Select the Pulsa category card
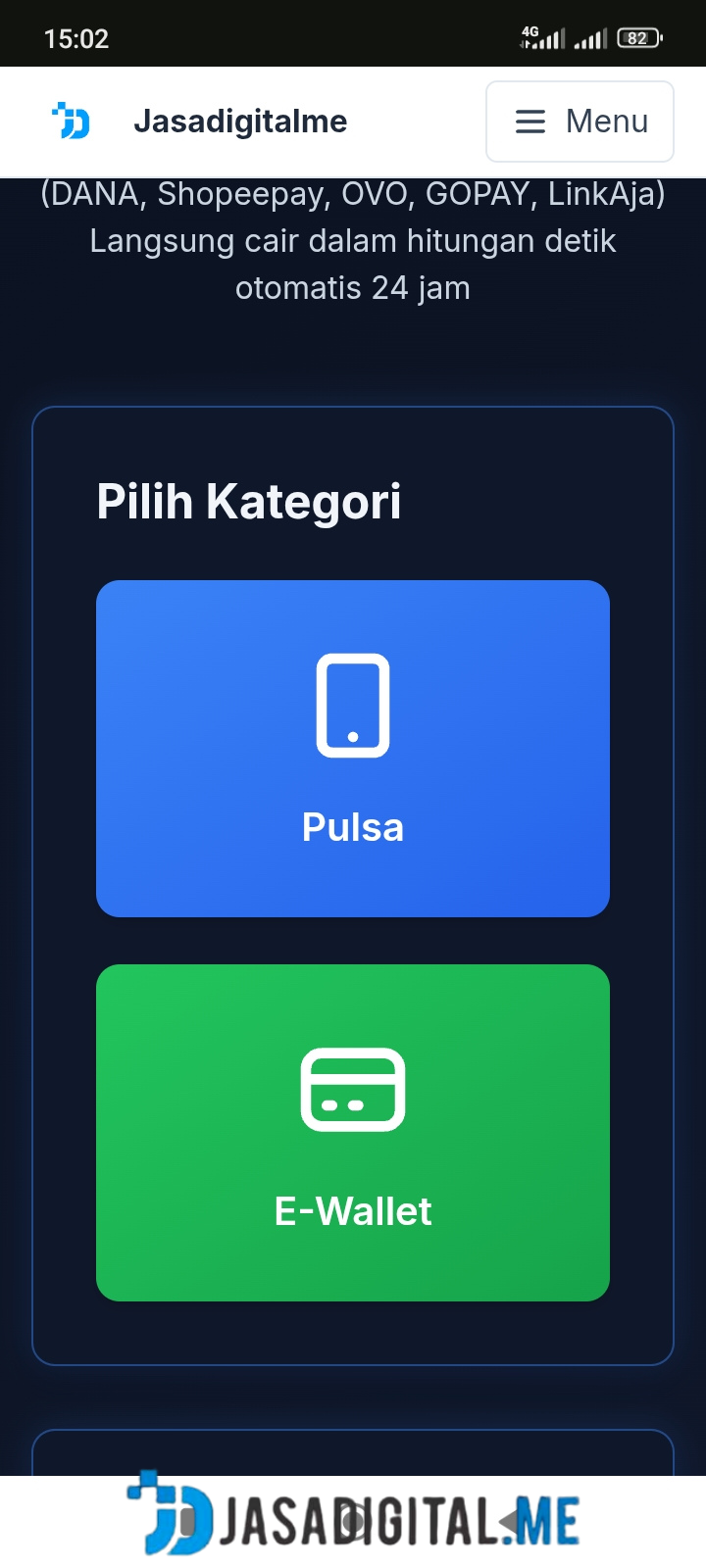 click(x=353, y=749)
